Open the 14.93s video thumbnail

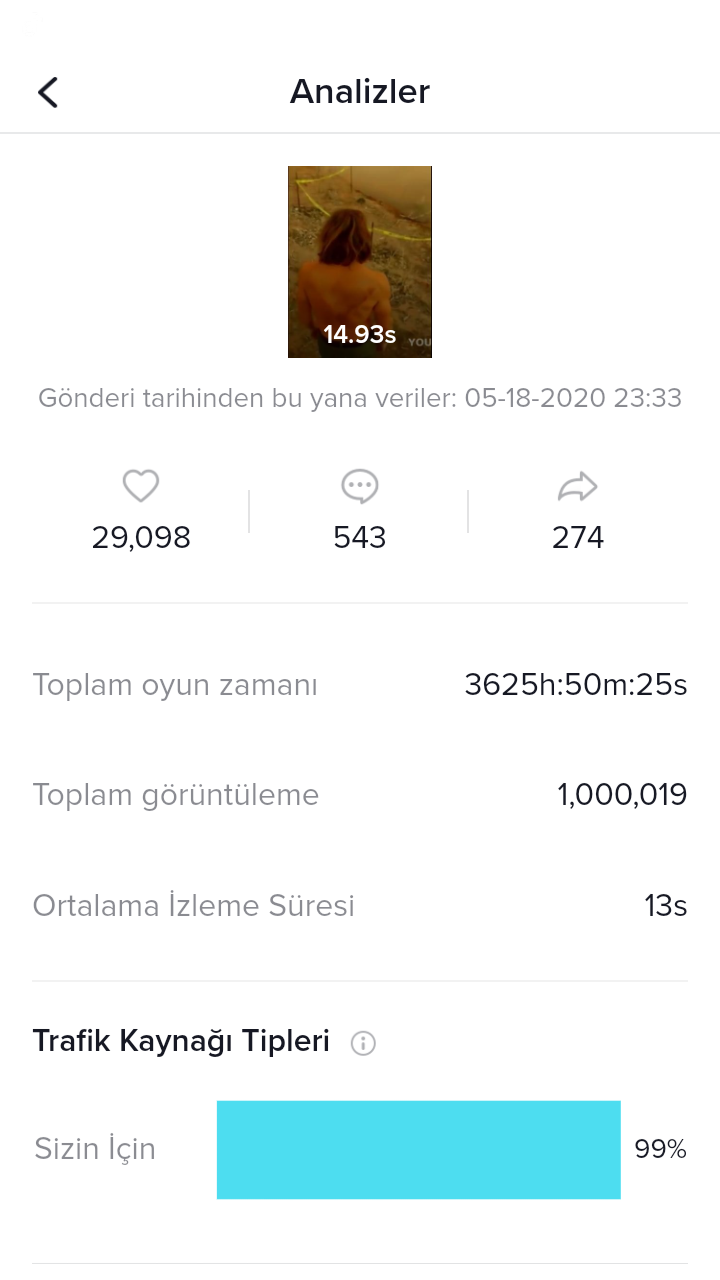coord(360,262)
